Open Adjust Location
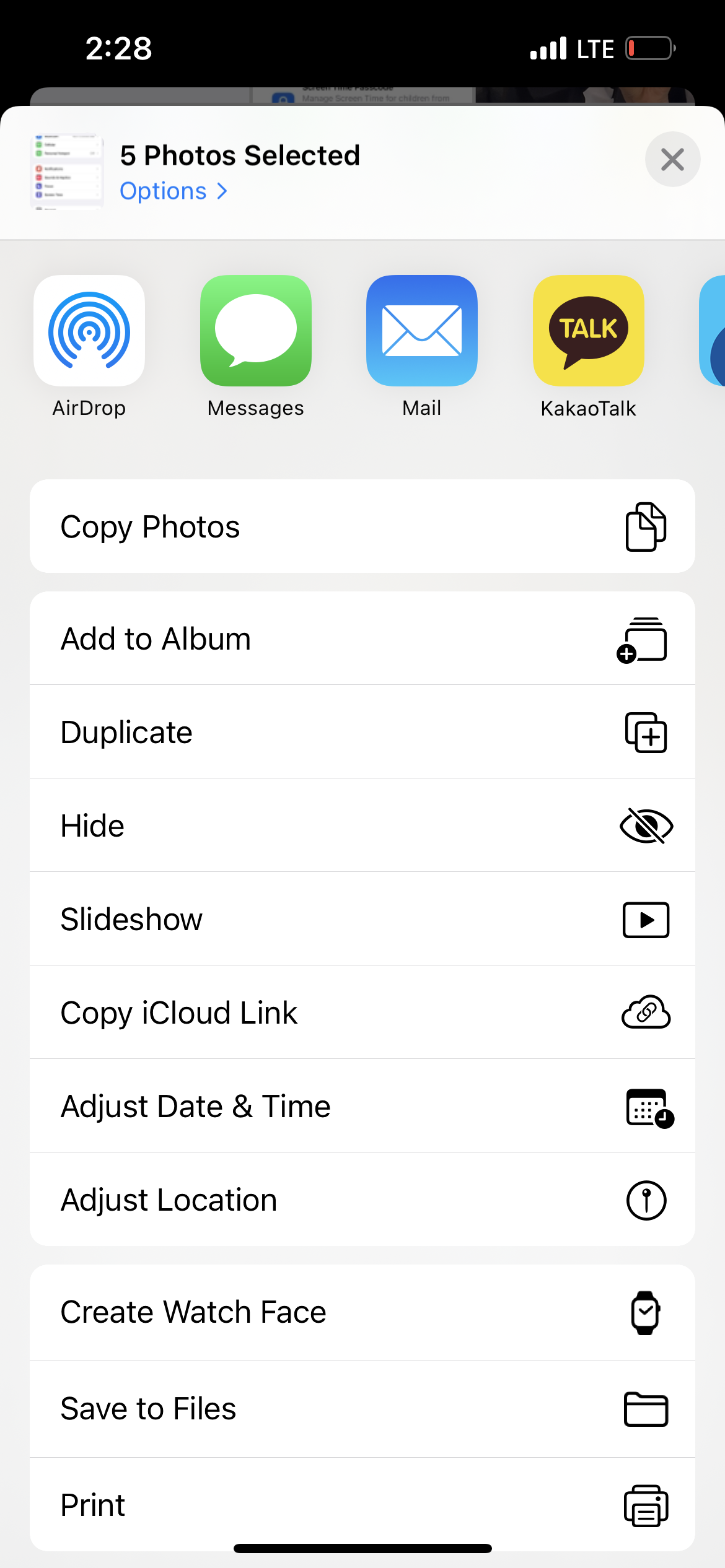Screen dimensions: 725x1568 (362, 1200)
